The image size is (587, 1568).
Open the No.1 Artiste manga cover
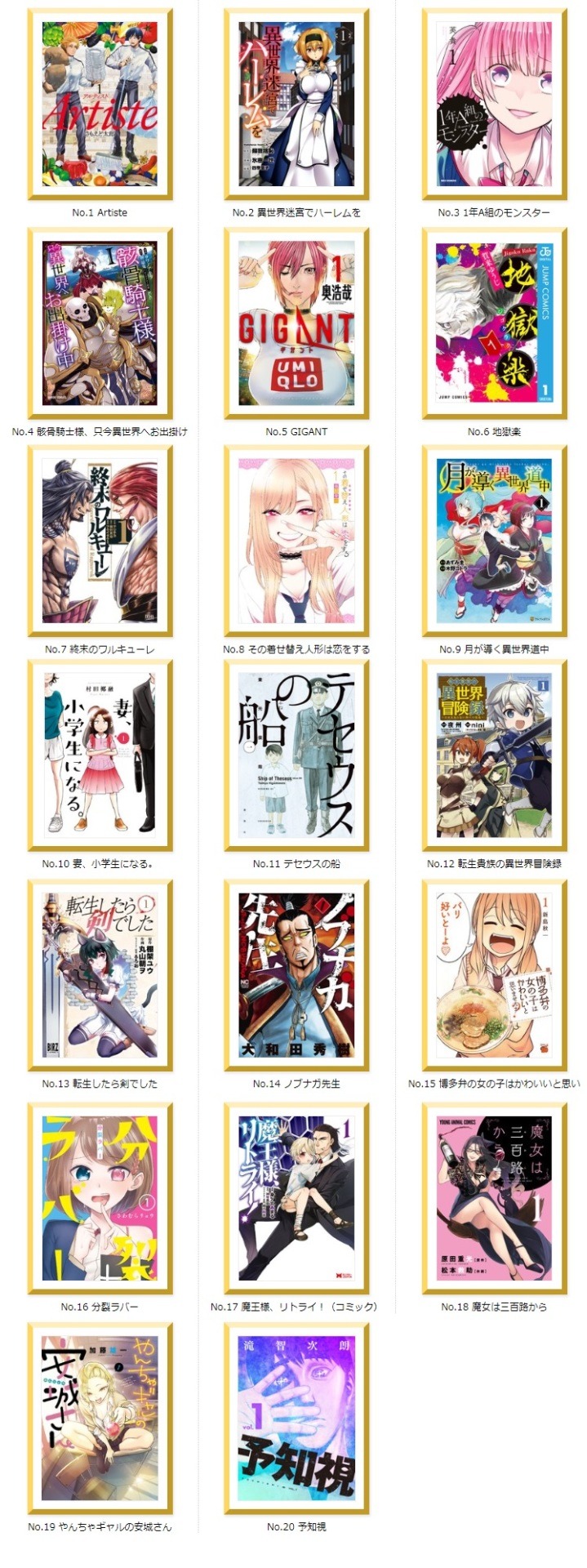coord(100,104)
